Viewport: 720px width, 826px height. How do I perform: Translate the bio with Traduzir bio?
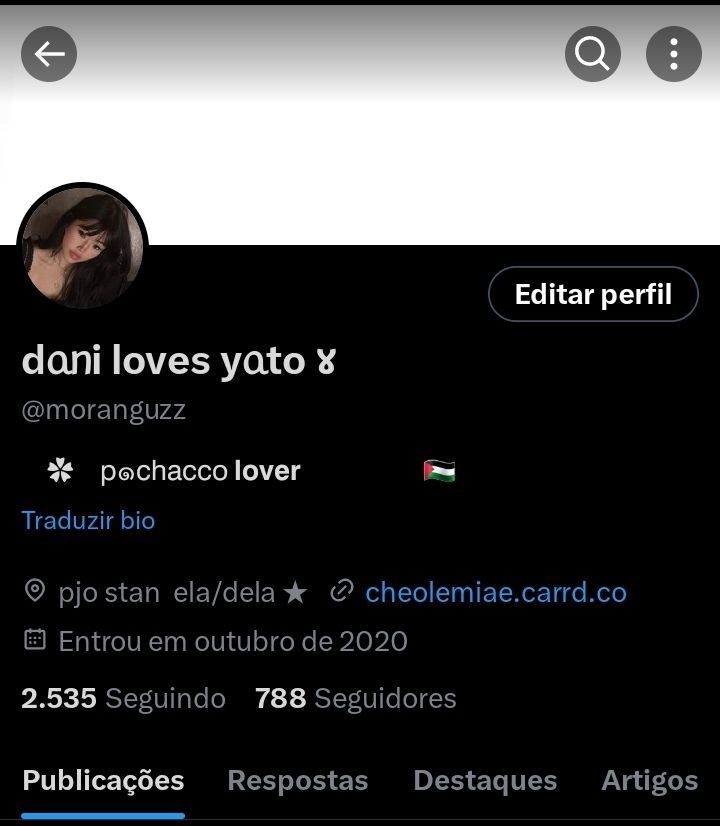tap(88, 520)
